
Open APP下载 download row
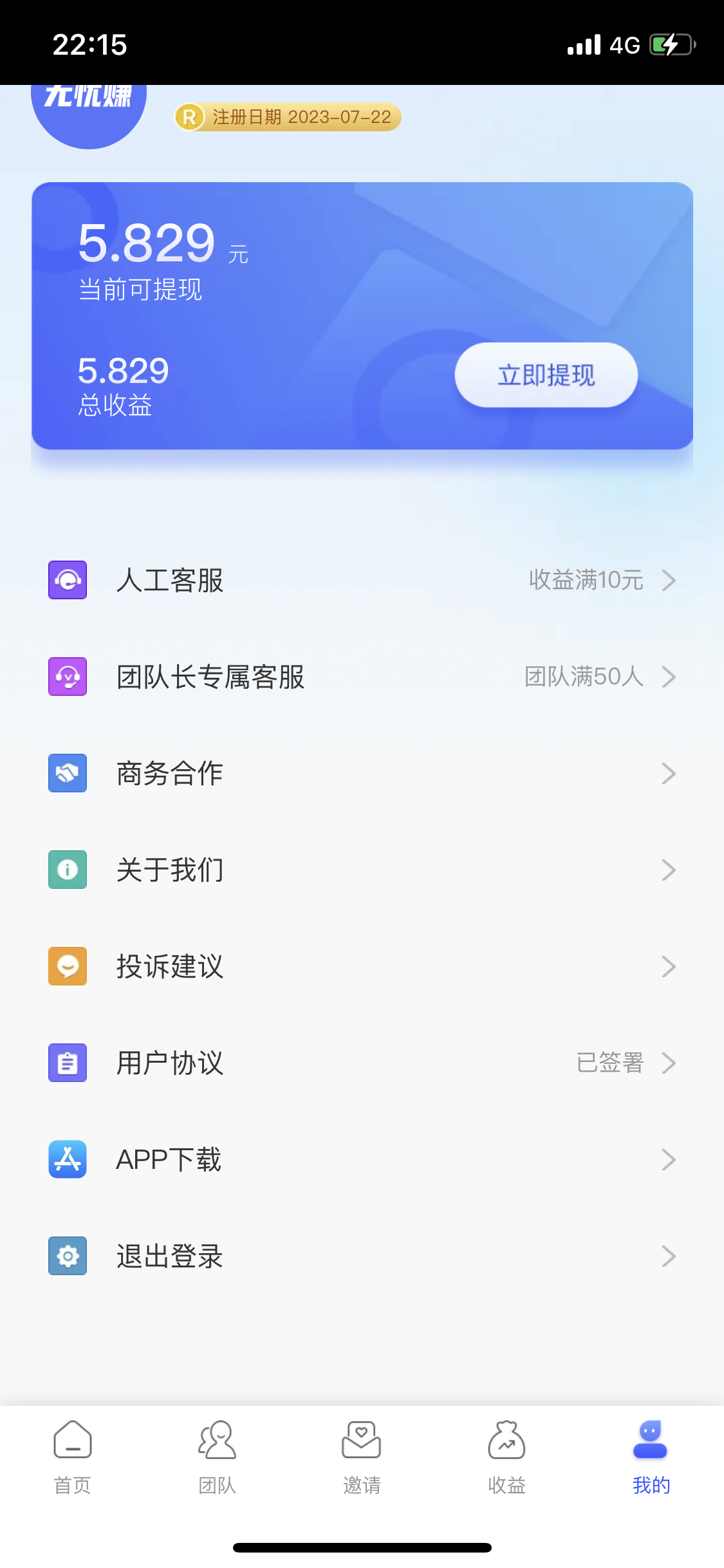point(362,1159)
